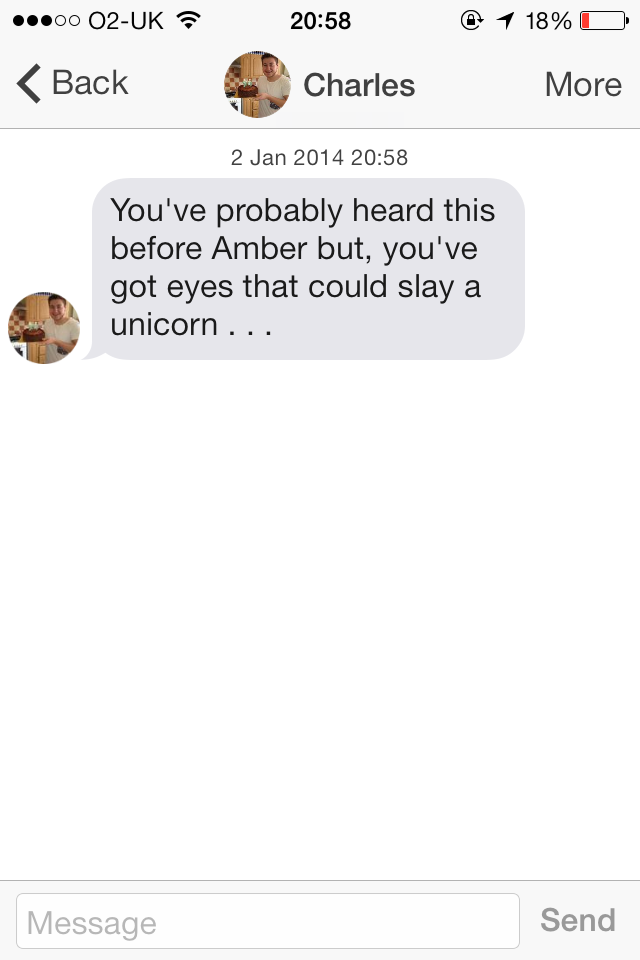Tap the Send button
The height and width of the screenshot is (960, 640).
pyautogui.click(x=578, y=920)
